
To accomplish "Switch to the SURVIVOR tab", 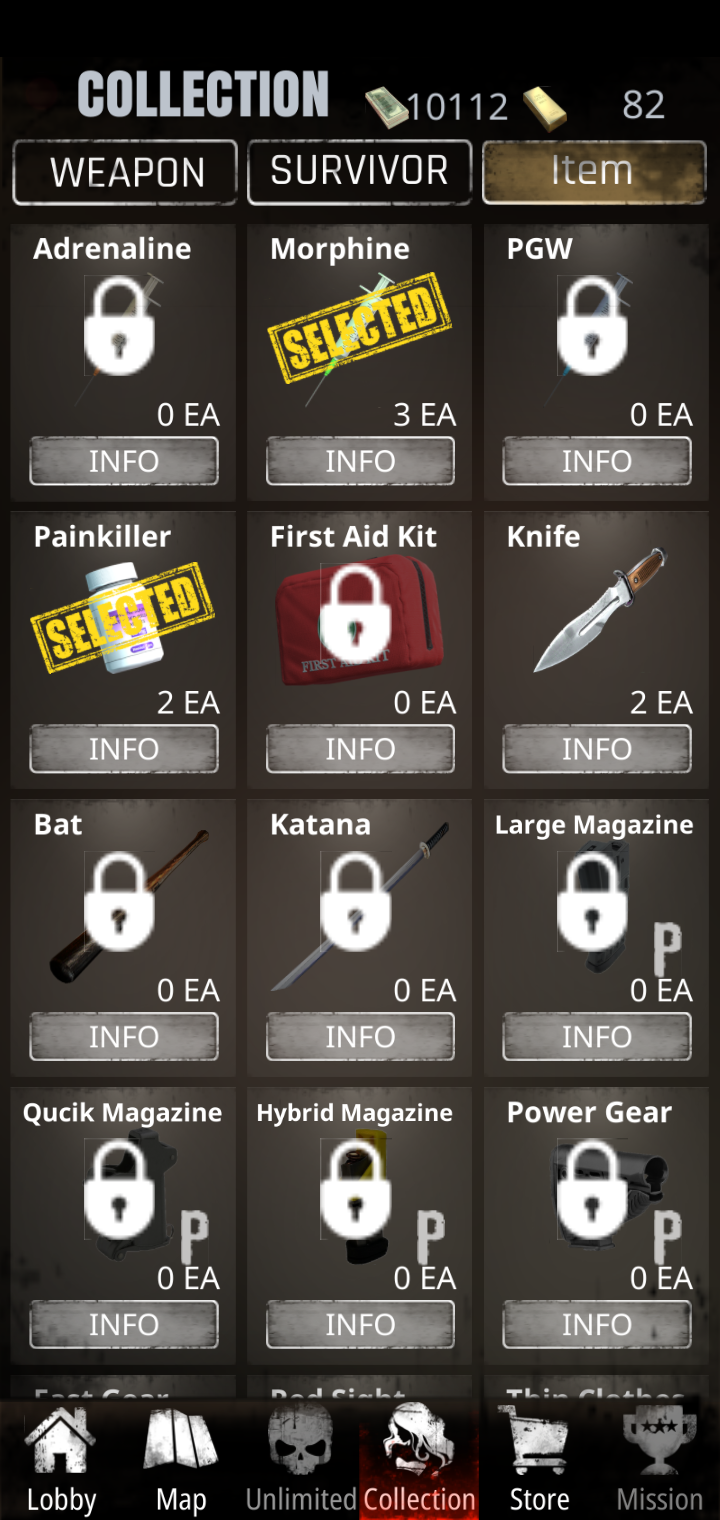I will (x=360, y=172).
